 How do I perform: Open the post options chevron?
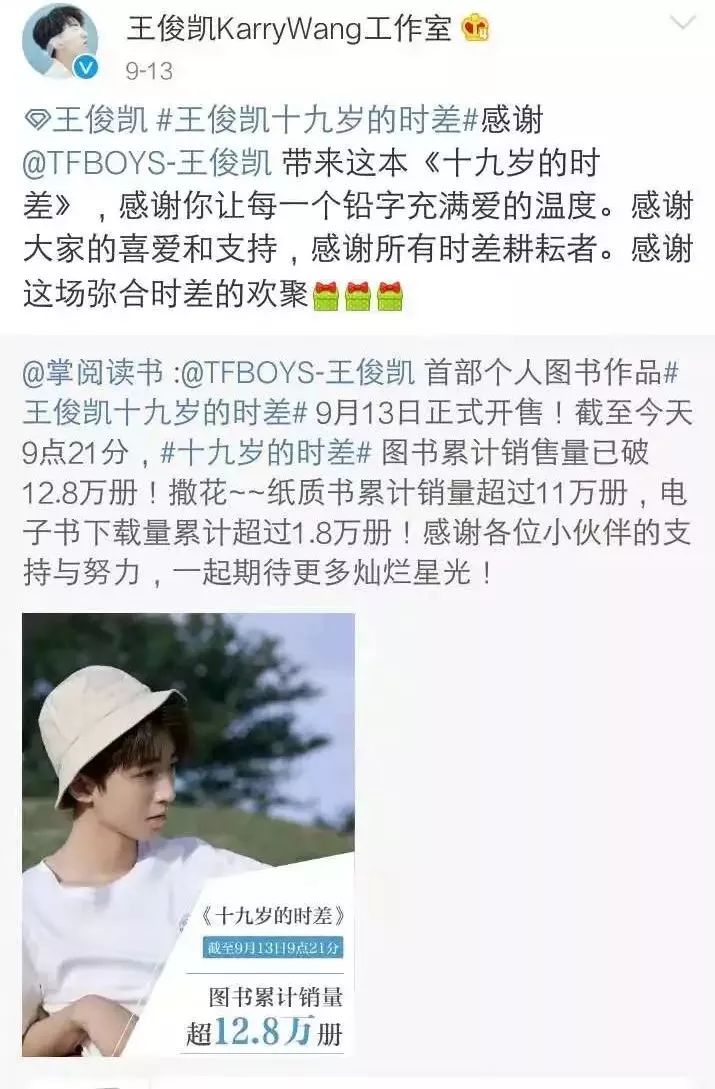click(x=683, y=24)
